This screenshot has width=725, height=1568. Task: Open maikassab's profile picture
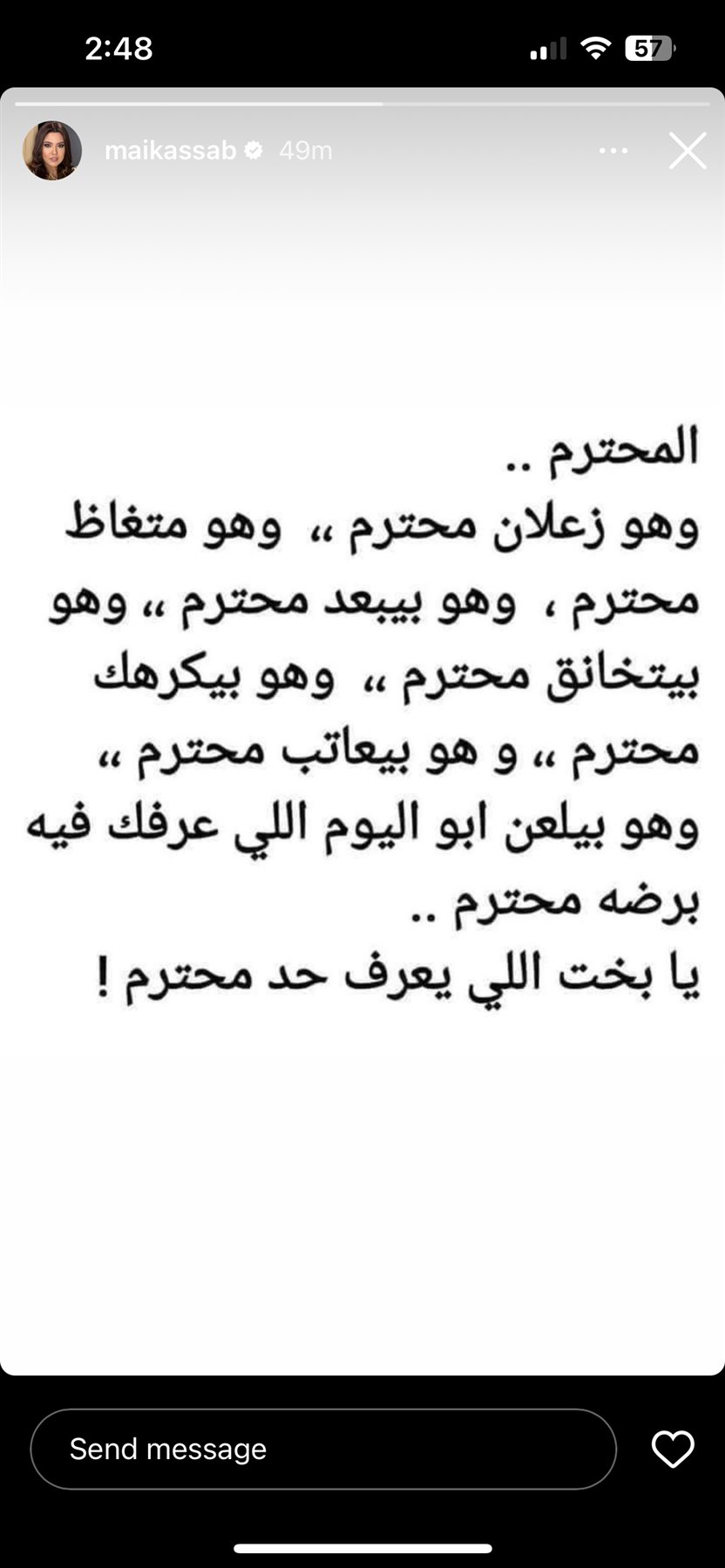point(52,151)
